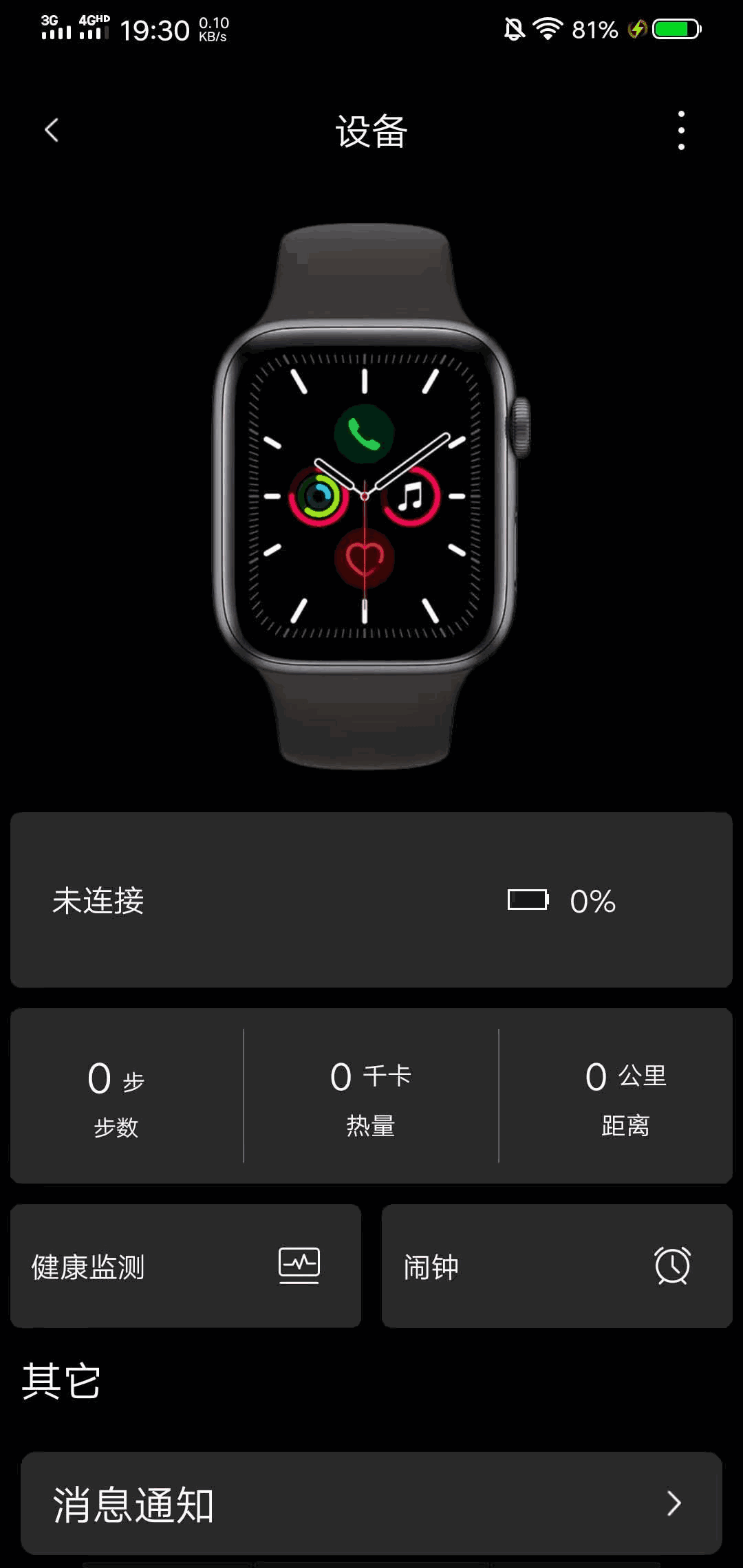Viewport: 743px width, 1568px height.
Task: View the 步数 steps details
Action: 117,1097
